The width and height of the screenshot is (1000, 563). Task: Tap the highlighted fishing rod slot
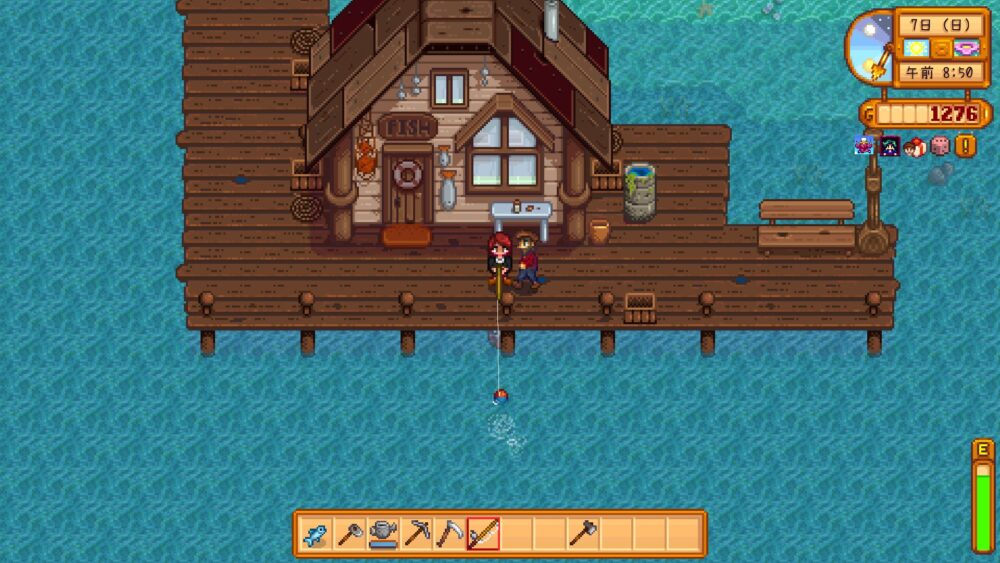click(483, 534)
